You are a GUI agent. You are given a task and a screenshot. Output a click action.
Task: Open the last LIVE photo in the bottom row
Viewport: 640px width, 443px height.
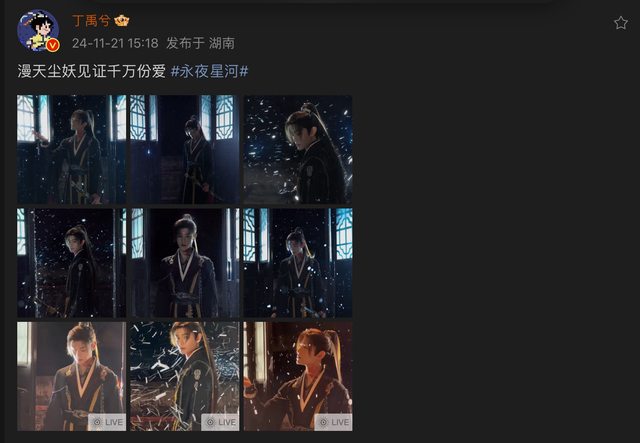[x=297, y=375]
